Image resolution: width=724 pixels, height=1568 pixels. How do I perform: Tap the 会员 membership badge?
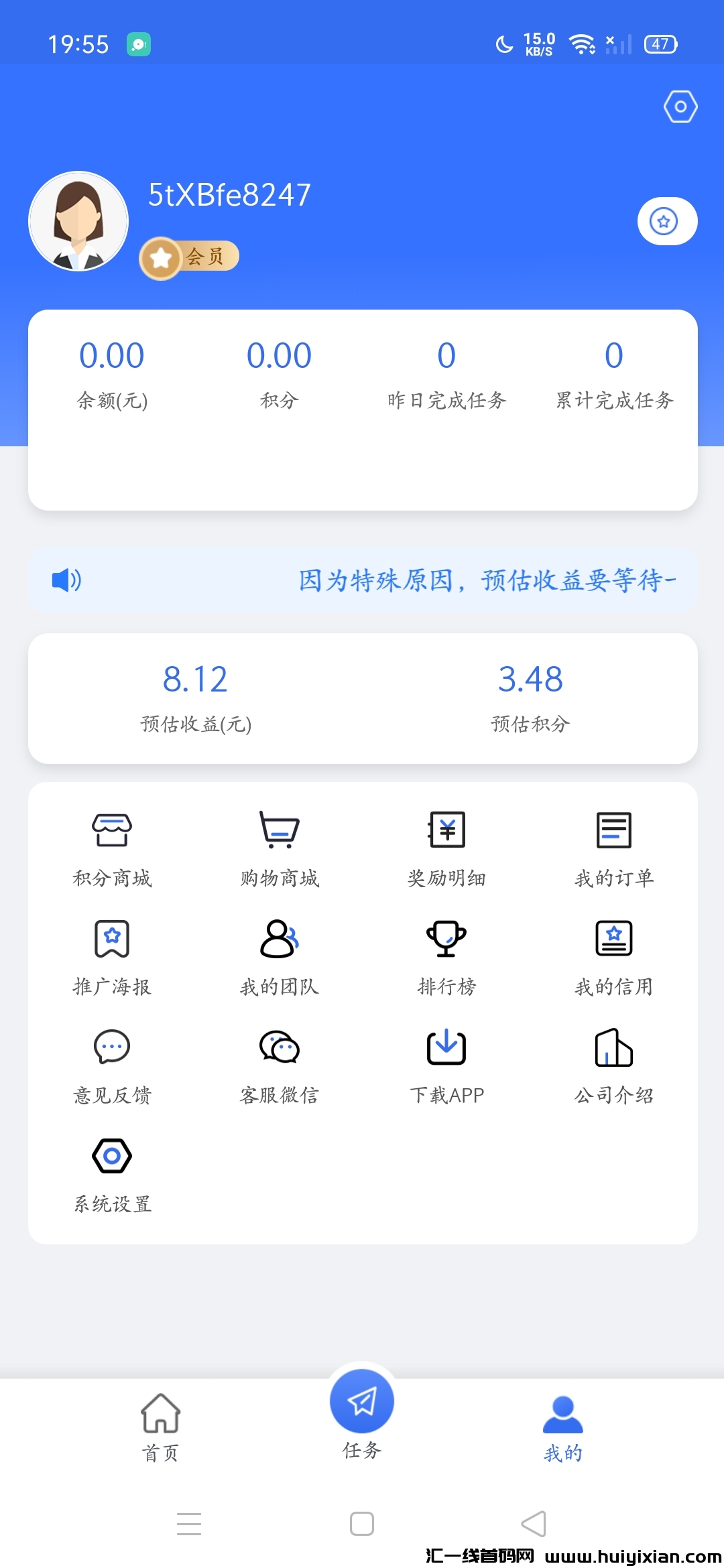tap(188, 257)
